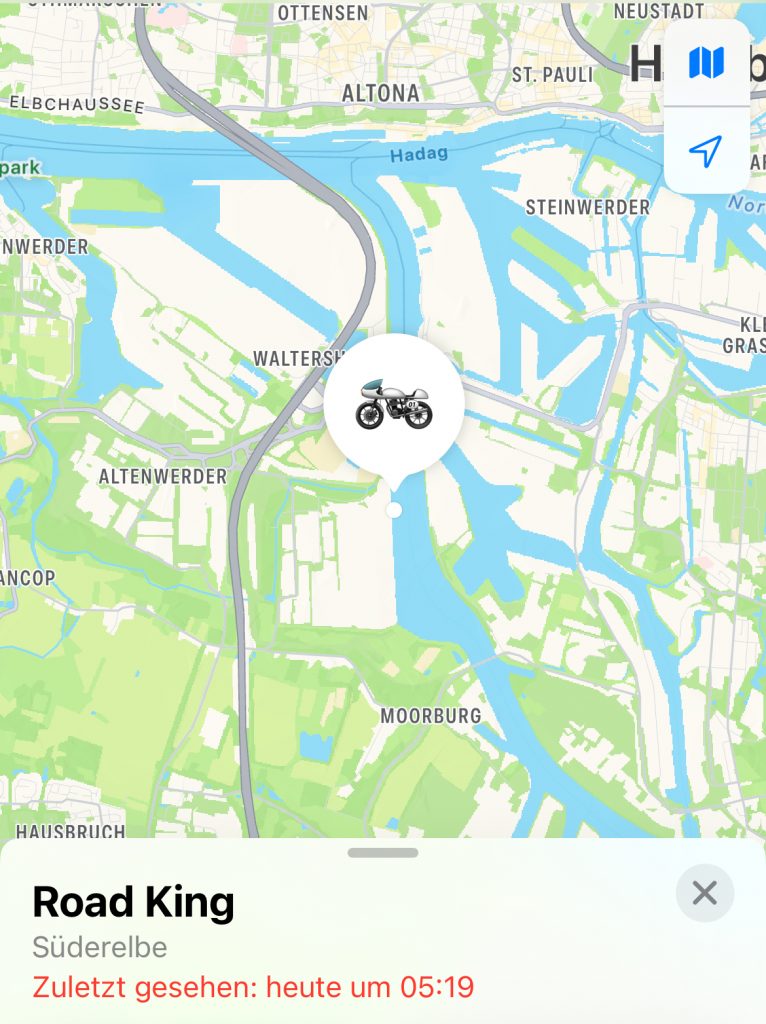The width and height of the screenshot is (766, 1024).
Task: Center map on current location
Action: pyautogui.click(x=706, y=151)
